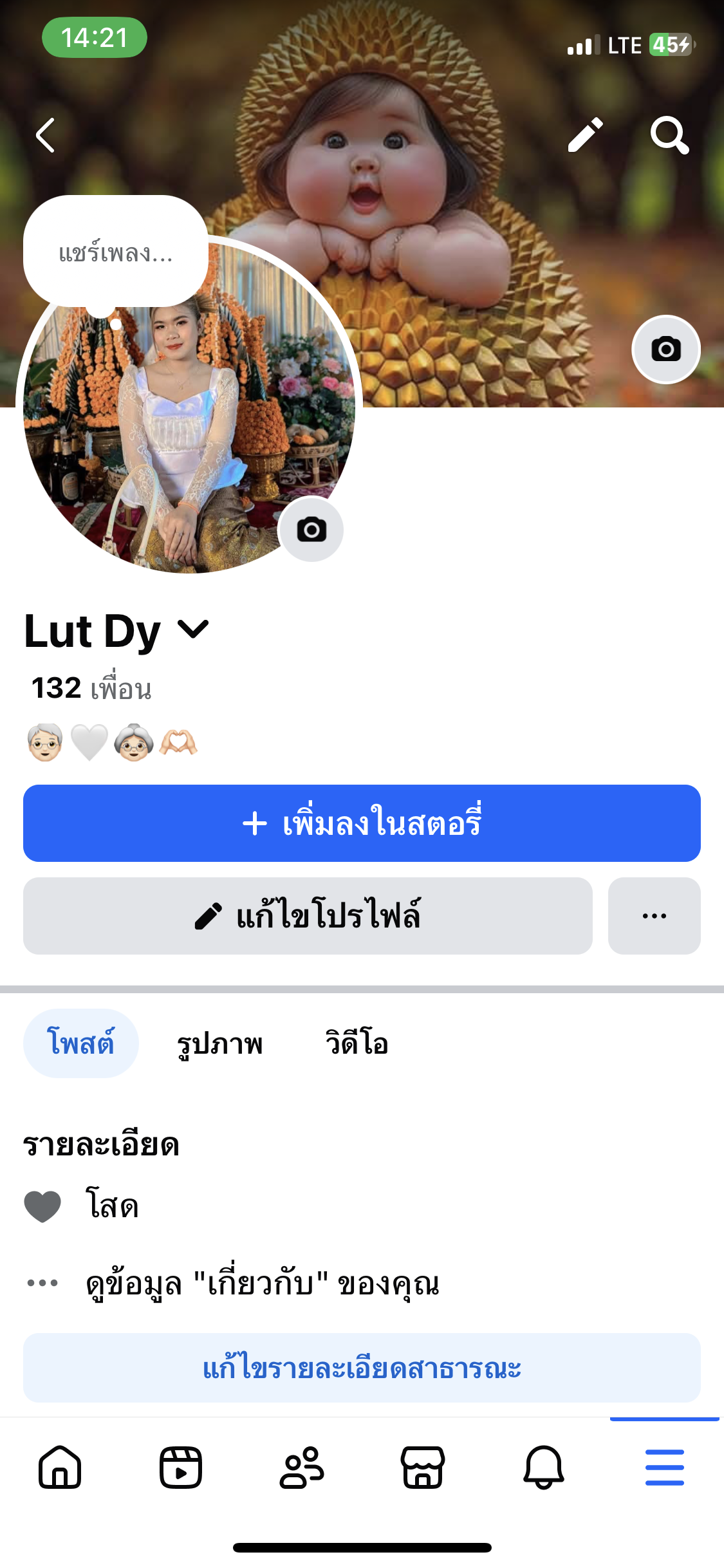Tap the pencil edit icon on cover

tap(585, 135)
